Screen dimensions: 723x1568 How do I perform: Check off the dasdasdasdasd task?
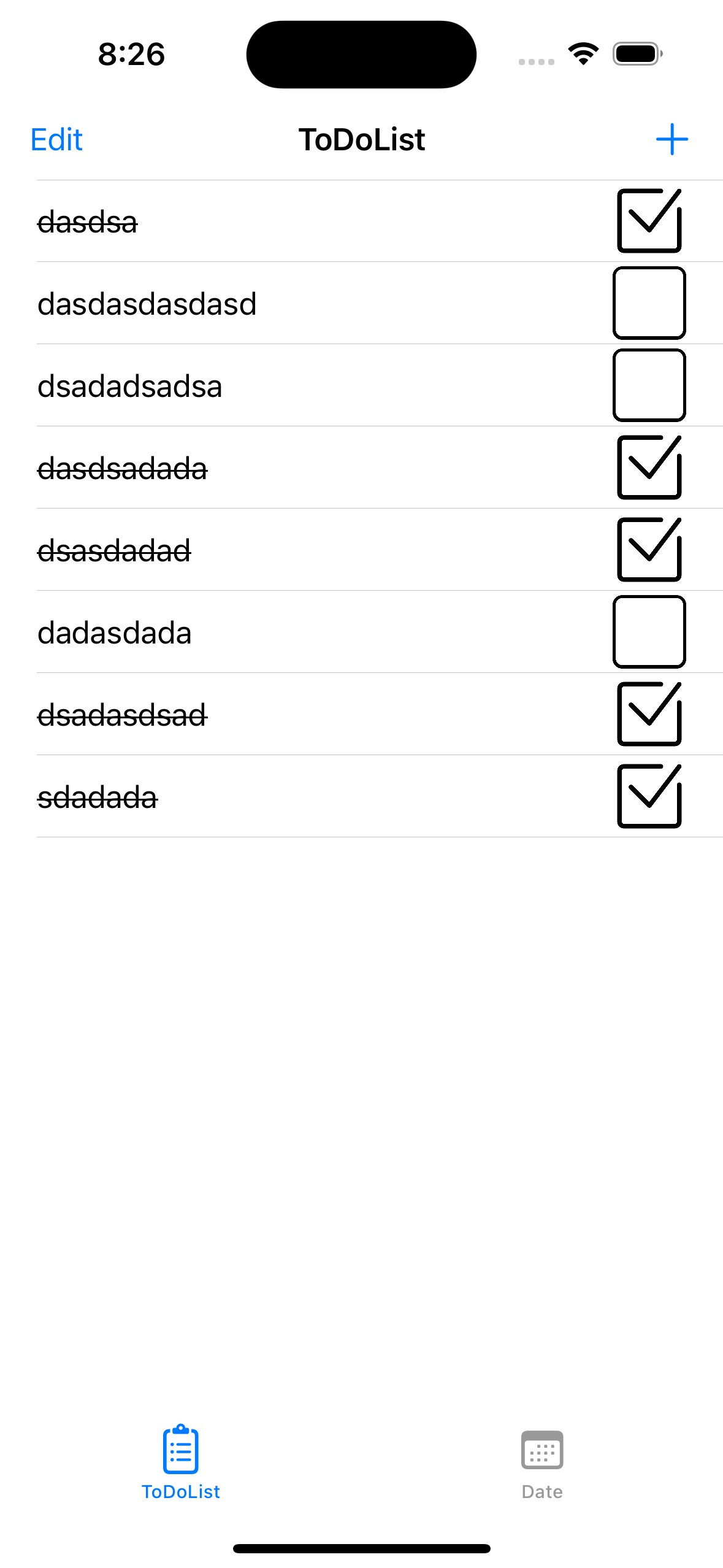[649, 303]
